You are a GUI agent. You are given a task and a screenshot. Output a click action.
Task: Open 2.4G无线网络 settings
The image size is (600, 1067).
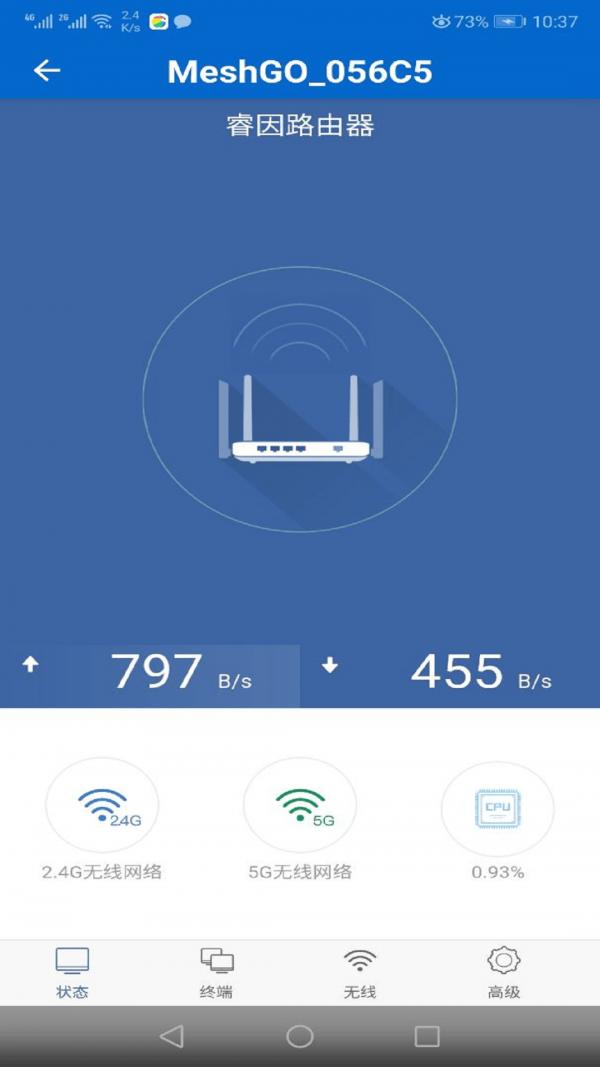pos(102,806)
